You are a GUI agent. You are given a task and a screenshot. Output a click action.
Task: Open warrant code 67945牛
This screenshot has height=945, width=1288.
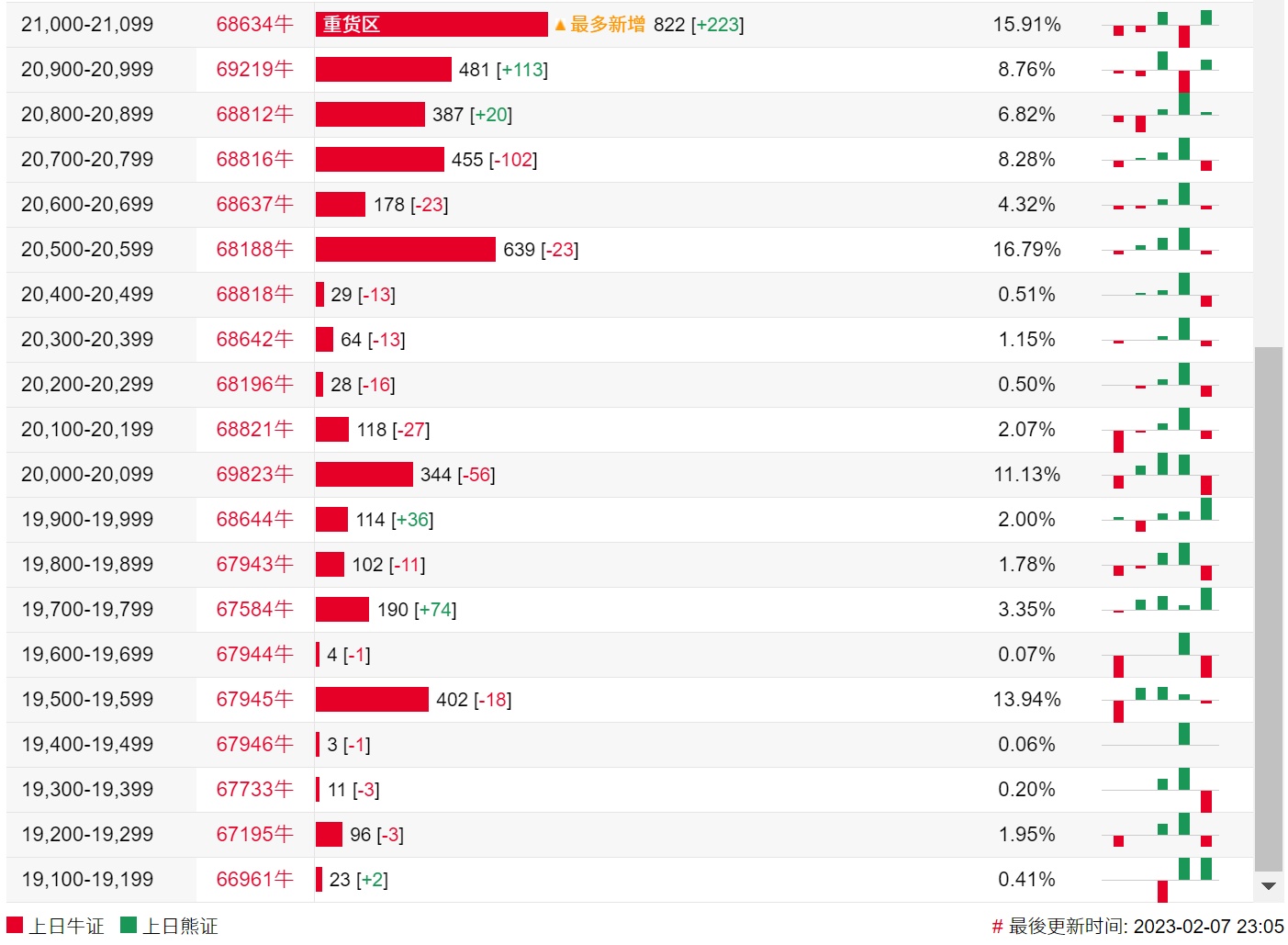(254, 700)
